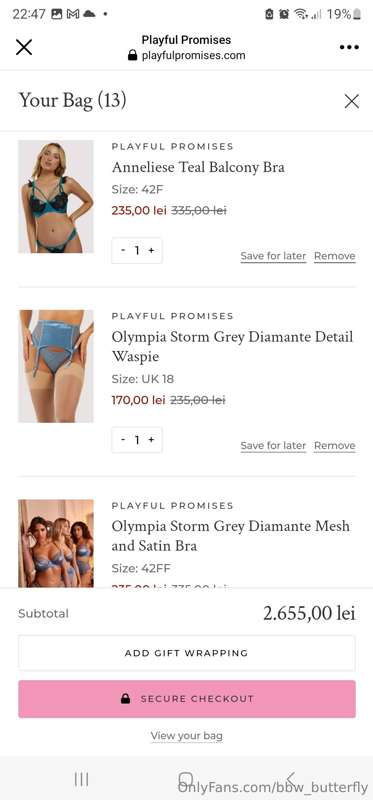Viewport: 373px width, 800px height.
Task: Add gift wrapping to the order
Action: [187, 653]
